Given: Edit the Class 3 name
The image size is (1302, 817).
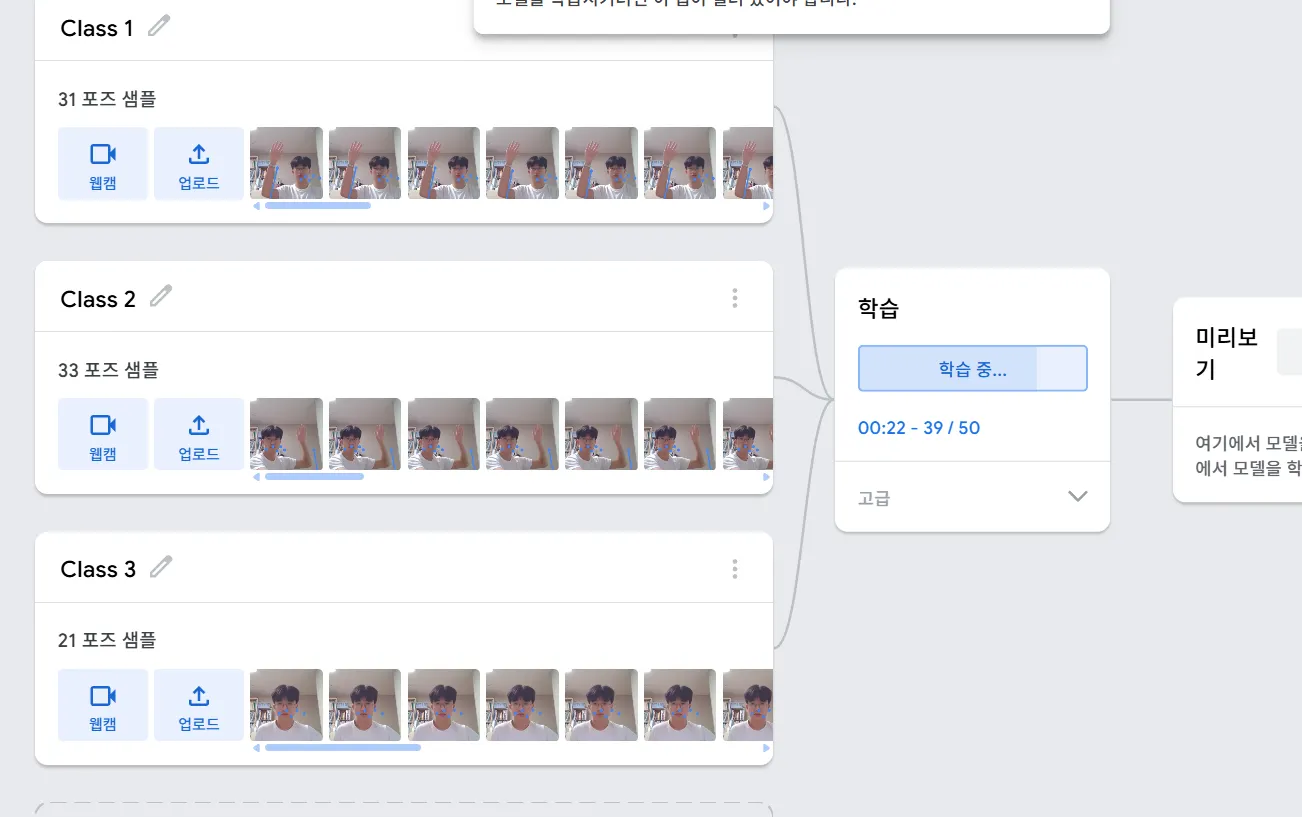Looking at the screenshot, I should tap(160, 567).
